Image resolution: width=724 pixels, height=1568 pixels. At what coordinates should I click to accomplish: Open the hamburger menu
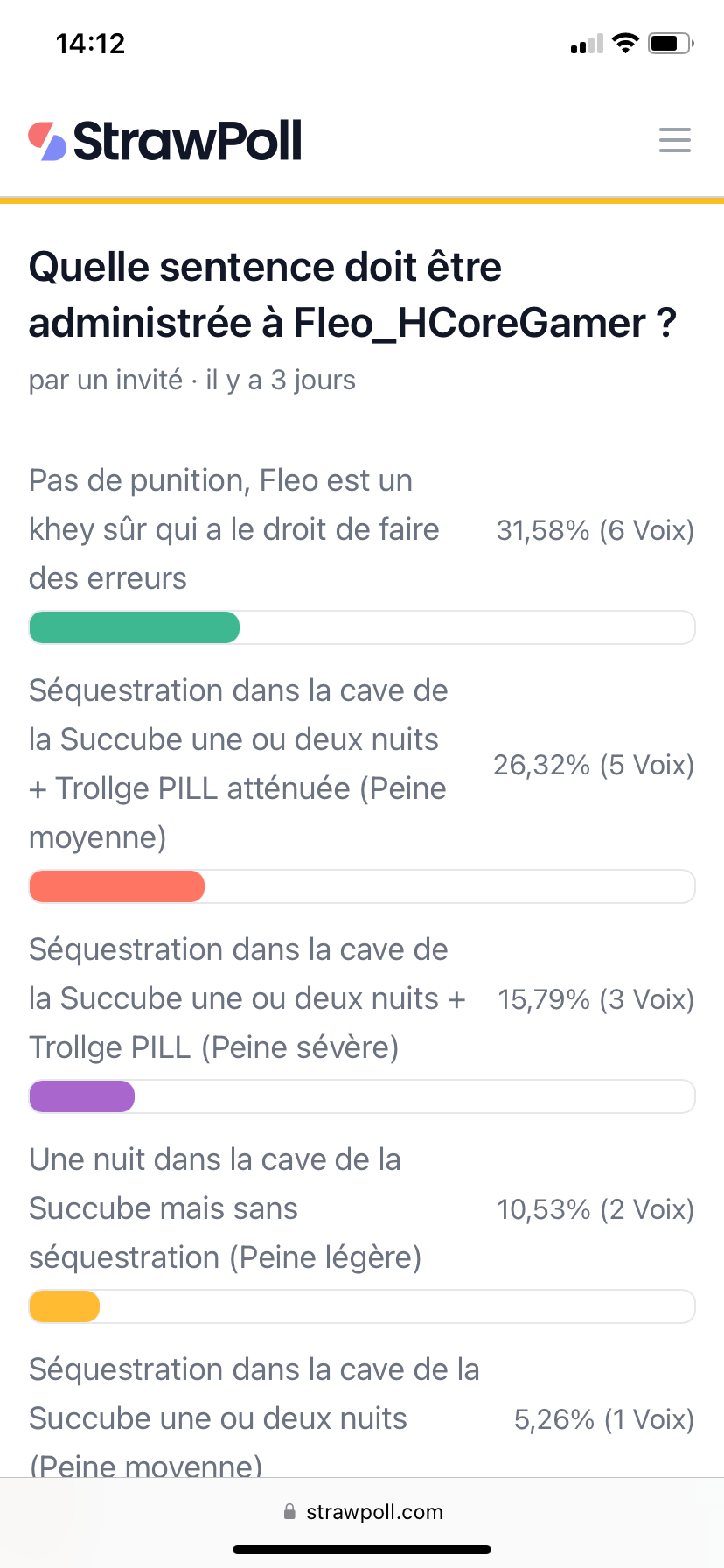pyautogui.click(x=674, y=140)
